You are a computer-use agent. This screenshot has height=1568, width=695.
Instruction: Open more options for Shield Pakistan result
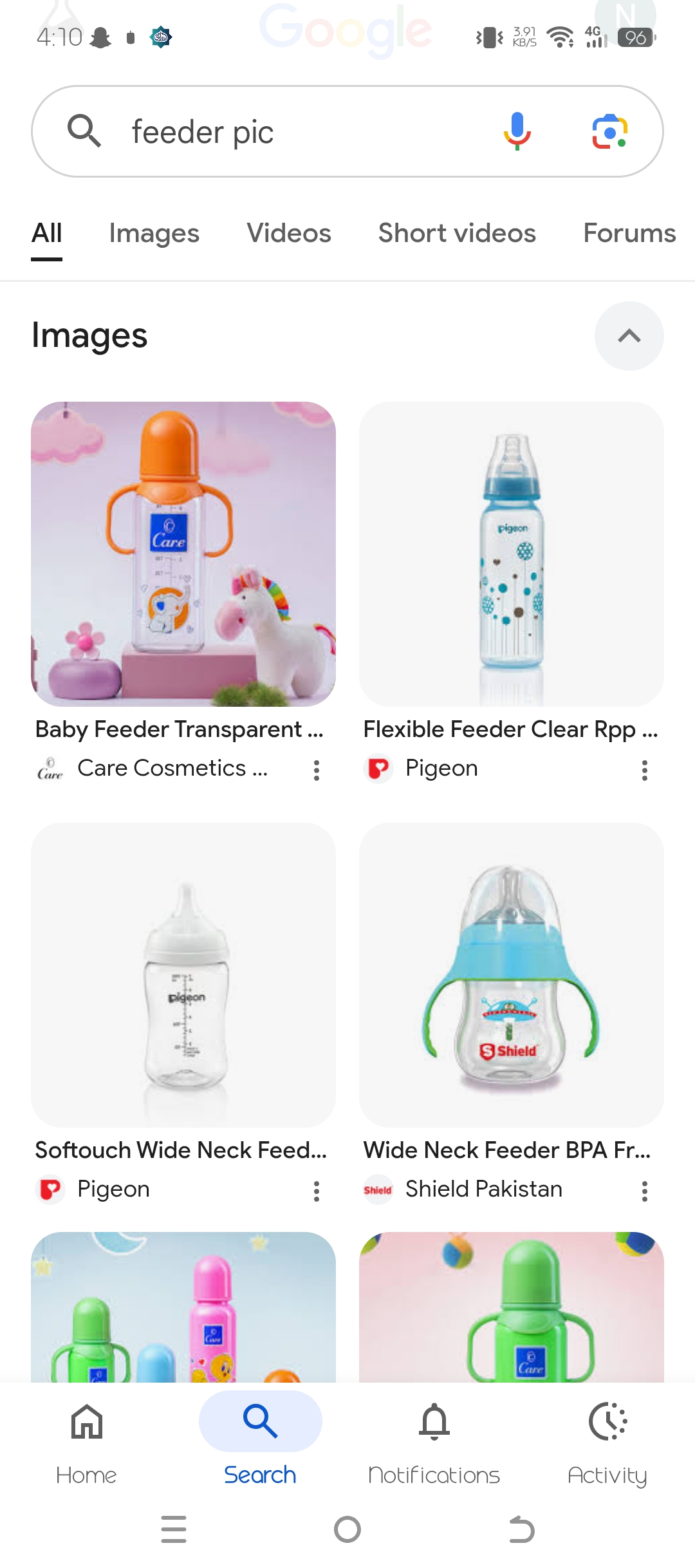(x=644, y=1191)
